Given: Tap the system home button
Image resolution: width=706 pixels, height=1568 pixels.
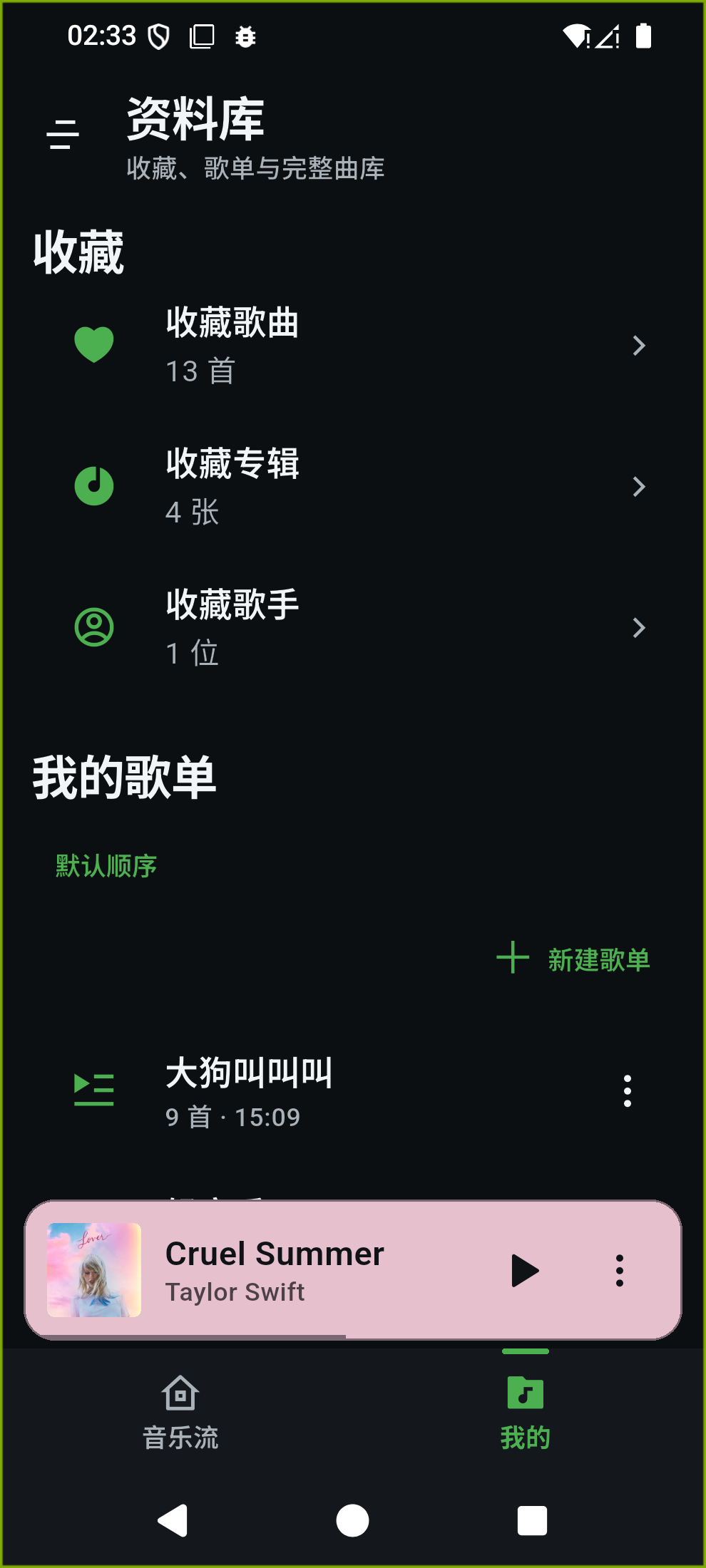Looking at the screenshot, I should click(x=352, y=1521).
